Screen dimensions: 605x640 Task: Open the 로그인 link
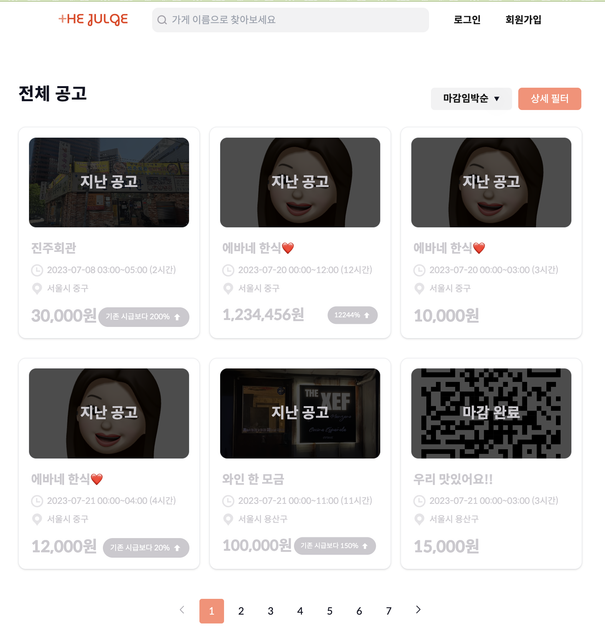pyautogui.click(x=467, y=20)
